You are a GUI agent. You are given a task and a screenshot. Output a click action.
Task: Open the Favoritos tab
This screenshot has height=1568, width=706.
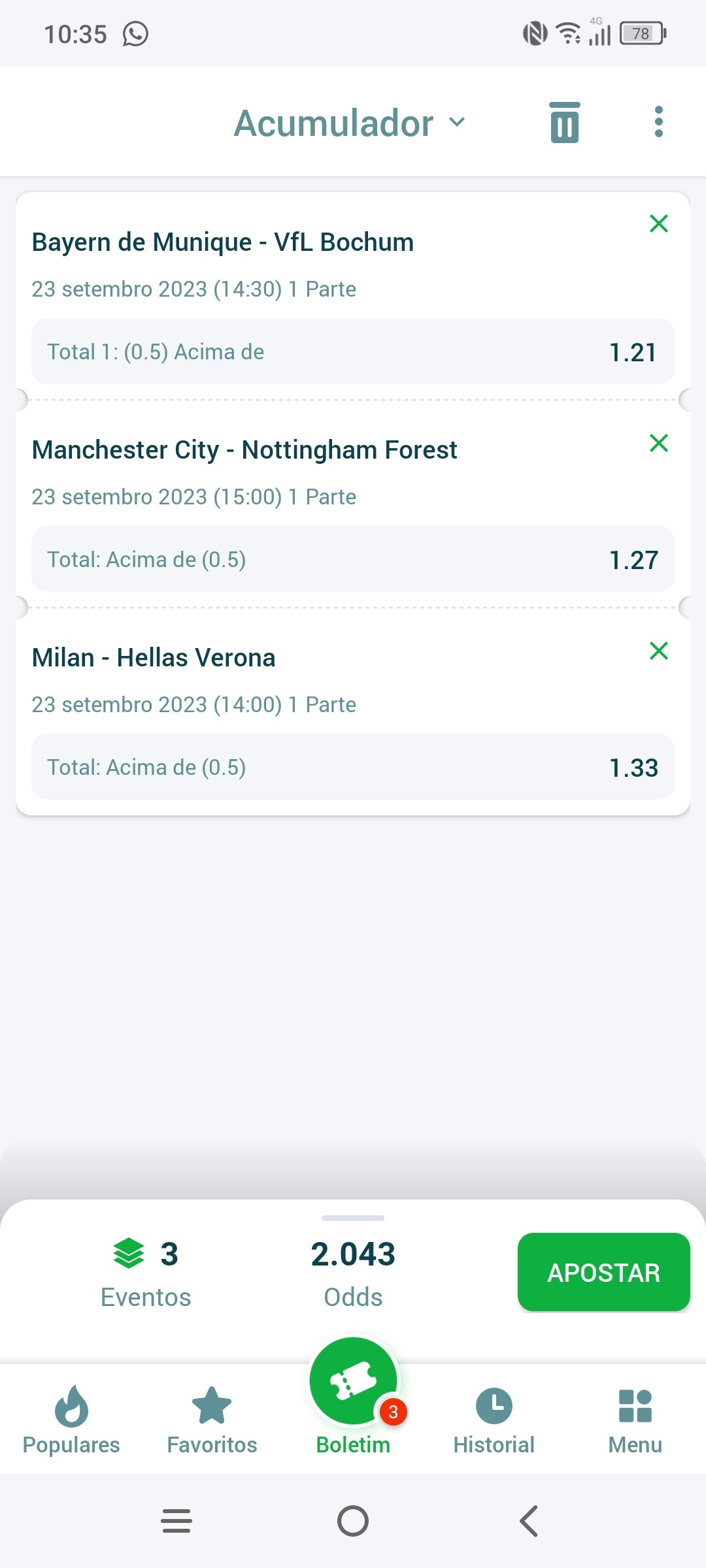212,1420
